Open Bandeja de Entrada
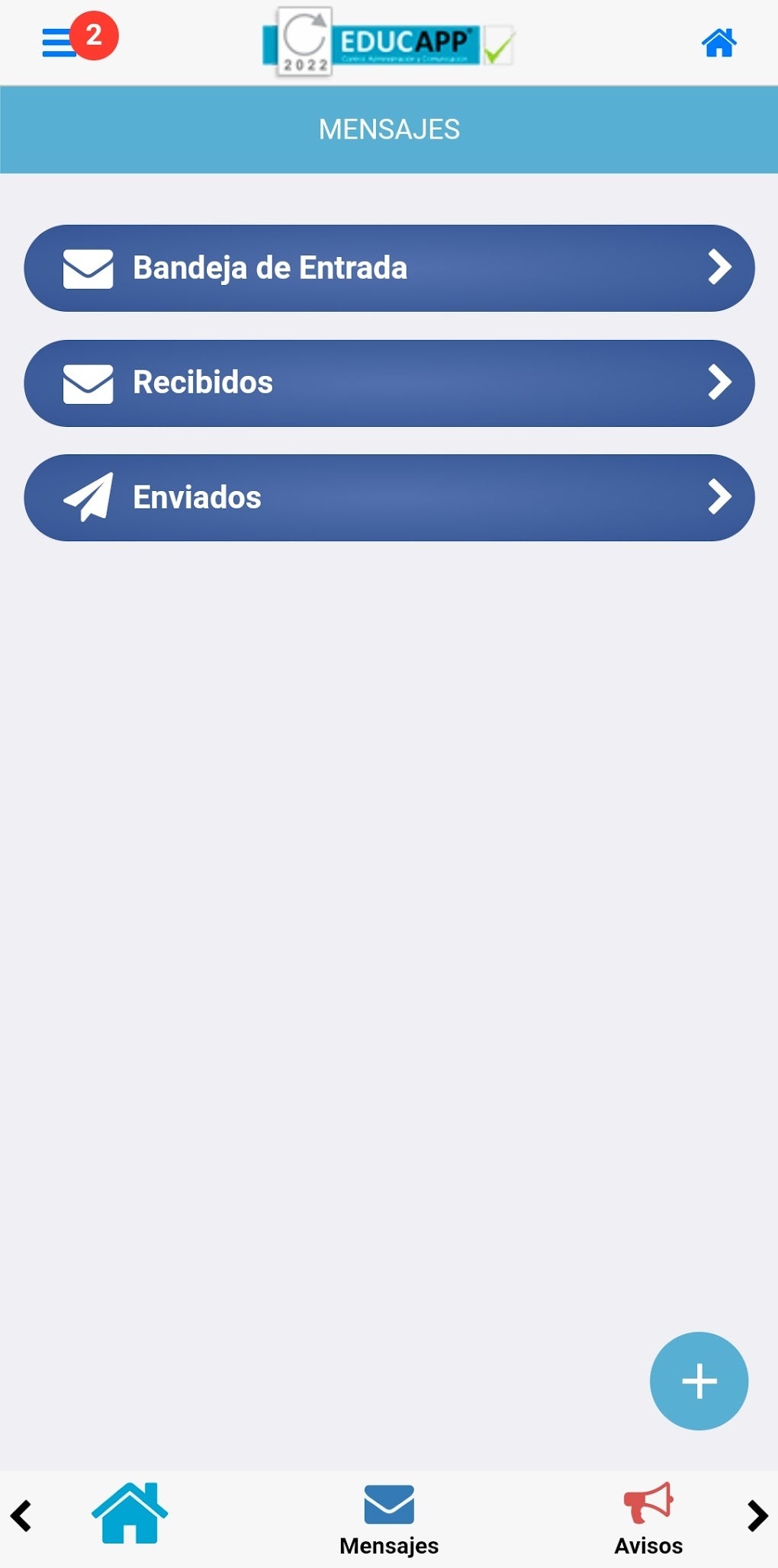The height and width of the screenshot is (1568, 778). [x=389, y=268]
